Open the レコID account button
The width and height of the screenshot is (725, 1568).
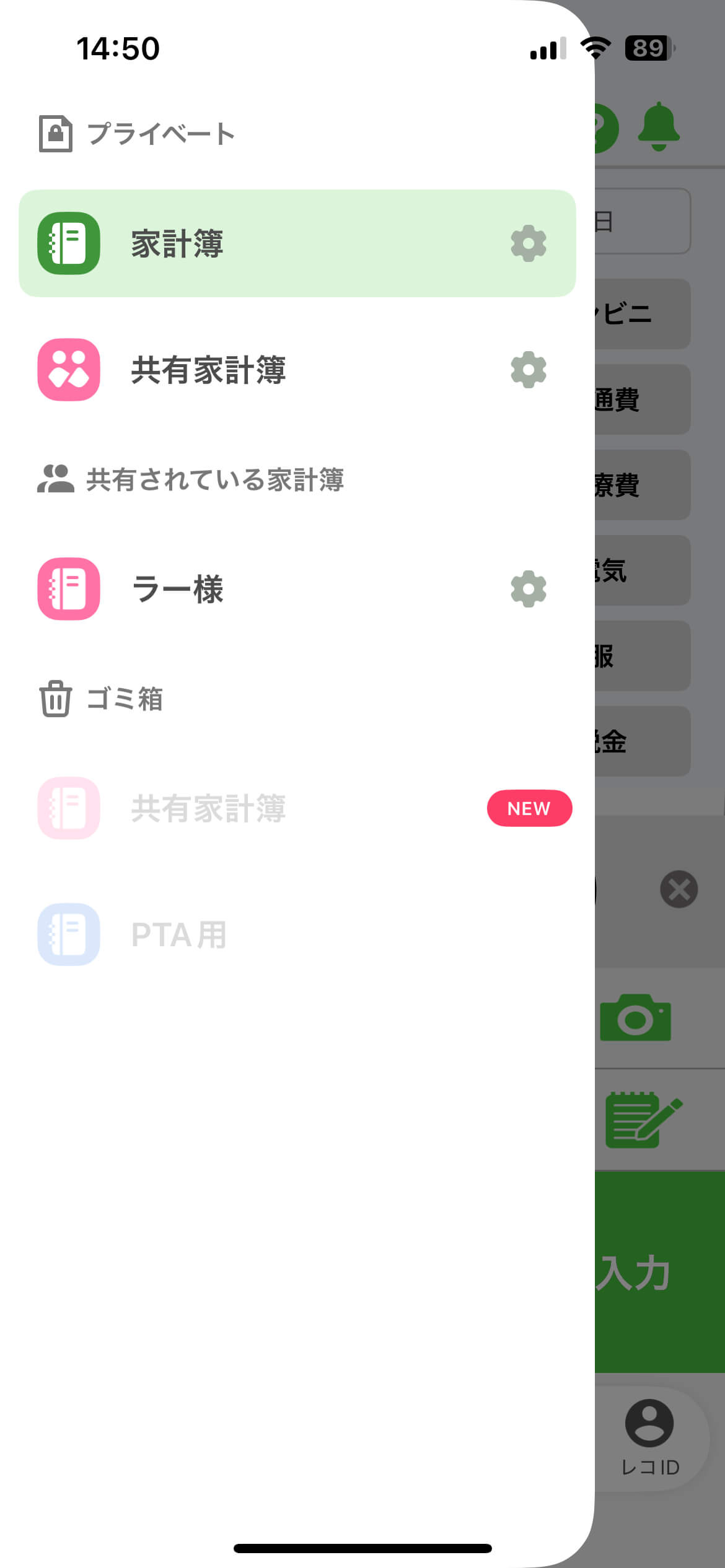coord(649,1437)
